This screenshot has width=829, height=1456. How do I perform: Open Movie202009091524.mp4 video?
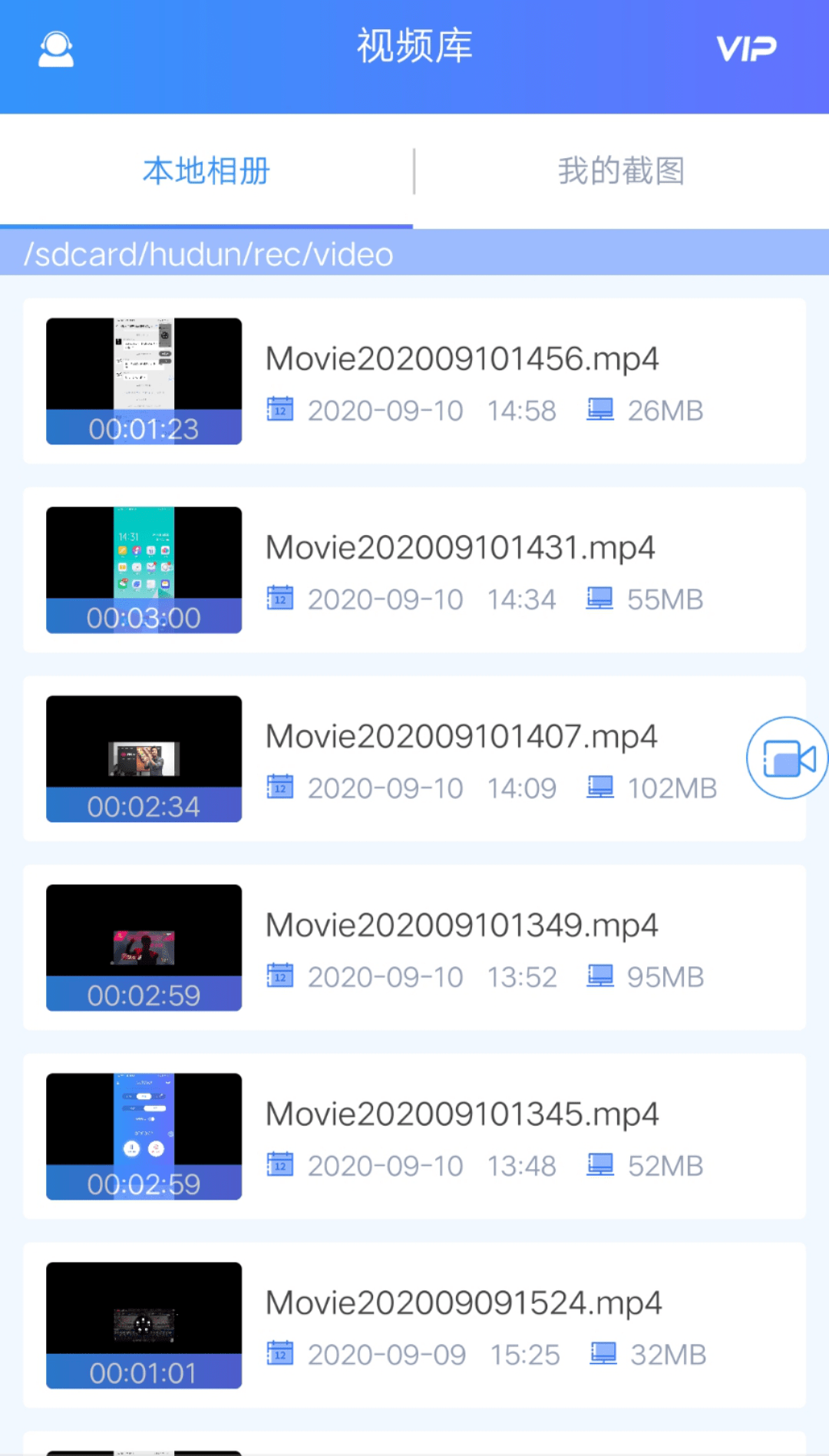point(414,1325)
